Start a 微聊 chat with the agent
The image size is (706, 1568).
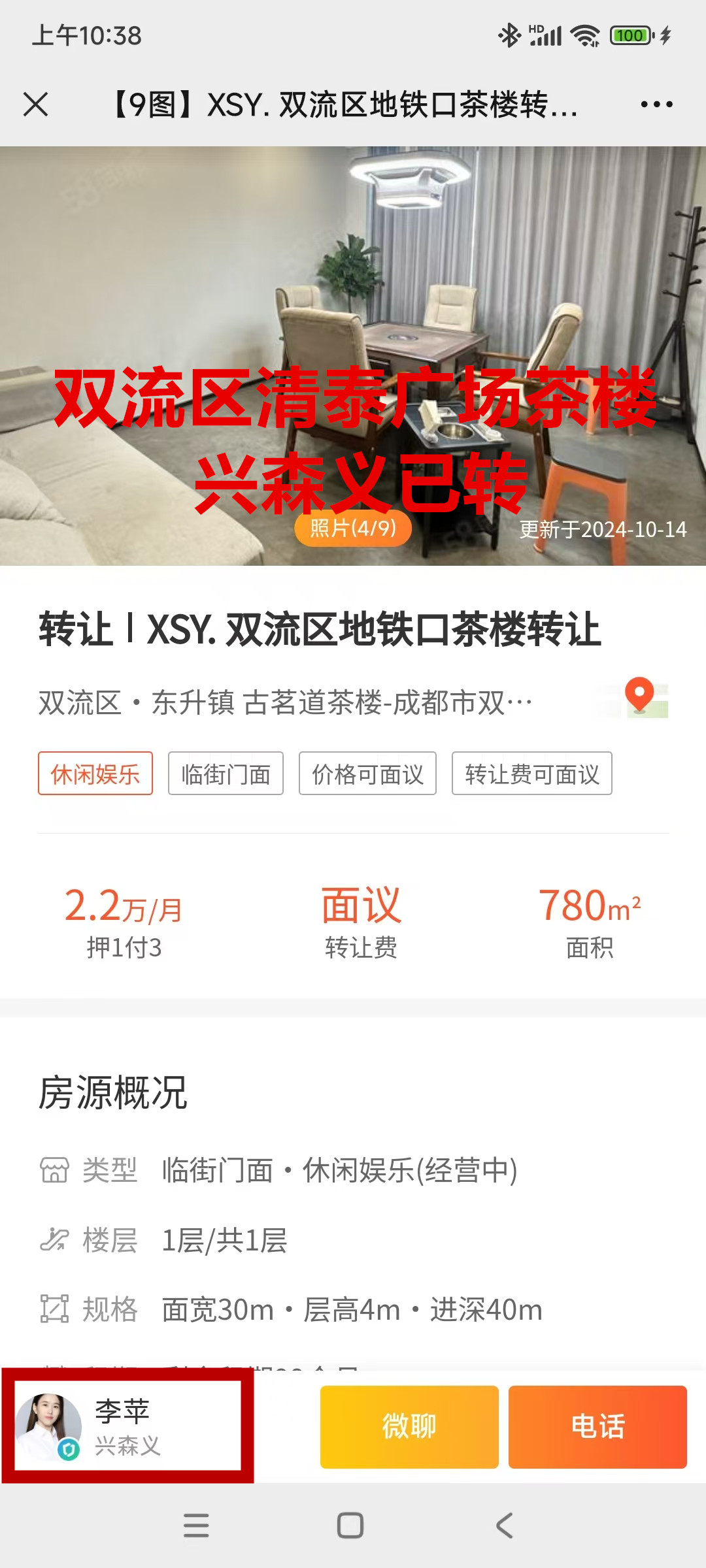(x=409, y=1427)
